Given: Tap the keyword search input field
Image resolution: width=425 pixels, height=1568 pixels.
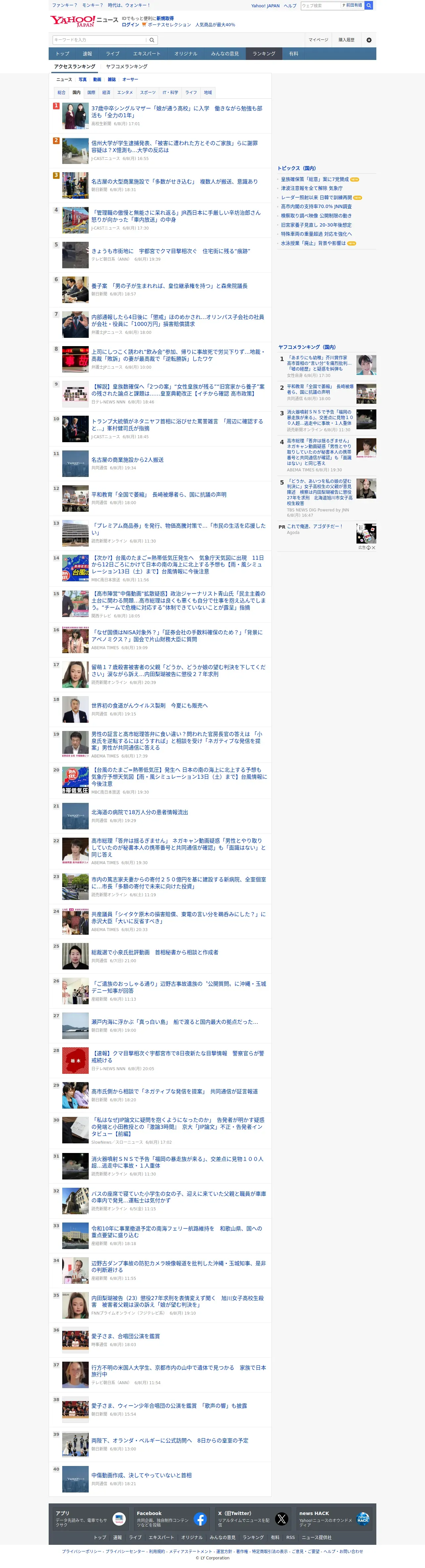Looking at the screenshot, I should click(x=100, y=40).
